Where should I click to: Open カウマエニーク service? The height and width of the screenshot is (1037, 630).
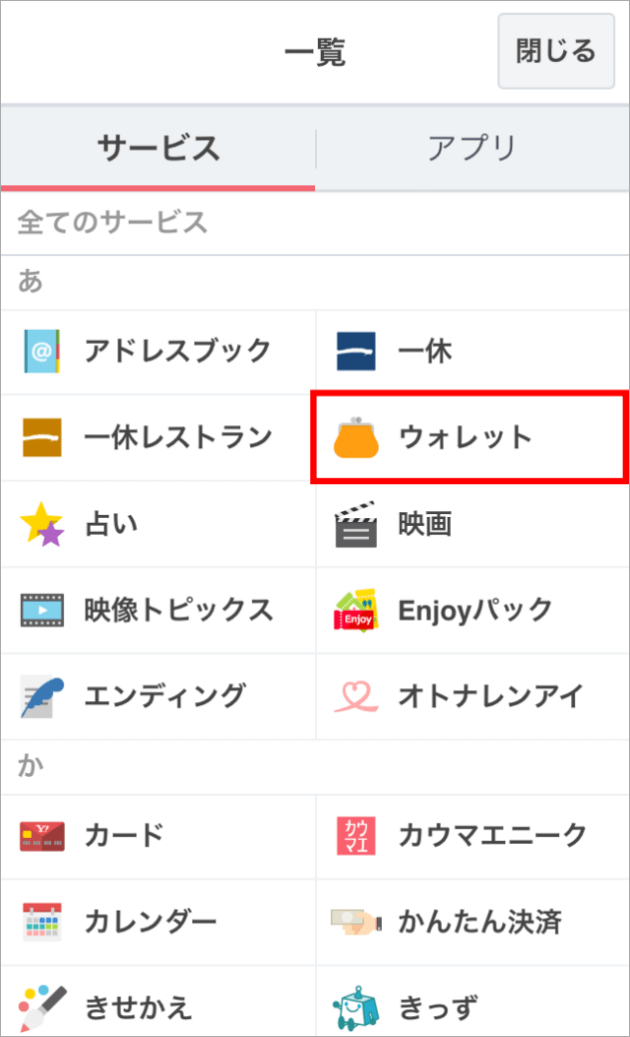click(x=472, y=837)
